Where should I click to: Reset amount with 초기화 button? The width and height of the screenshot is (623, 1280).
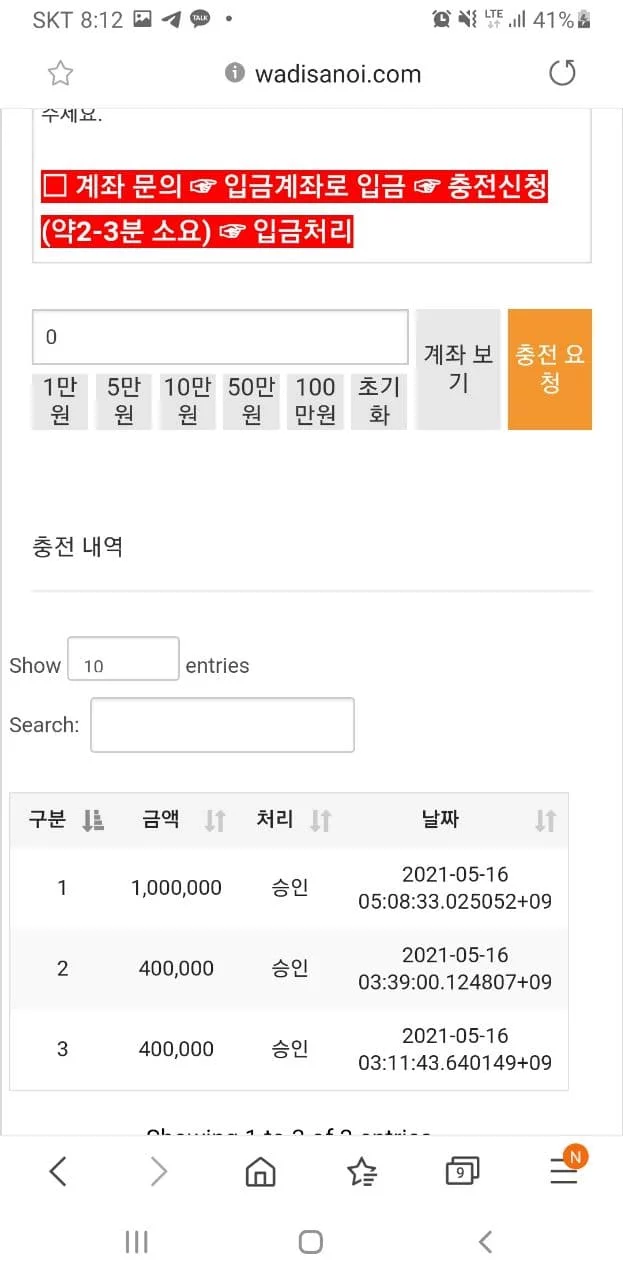(x=379, y=401)
